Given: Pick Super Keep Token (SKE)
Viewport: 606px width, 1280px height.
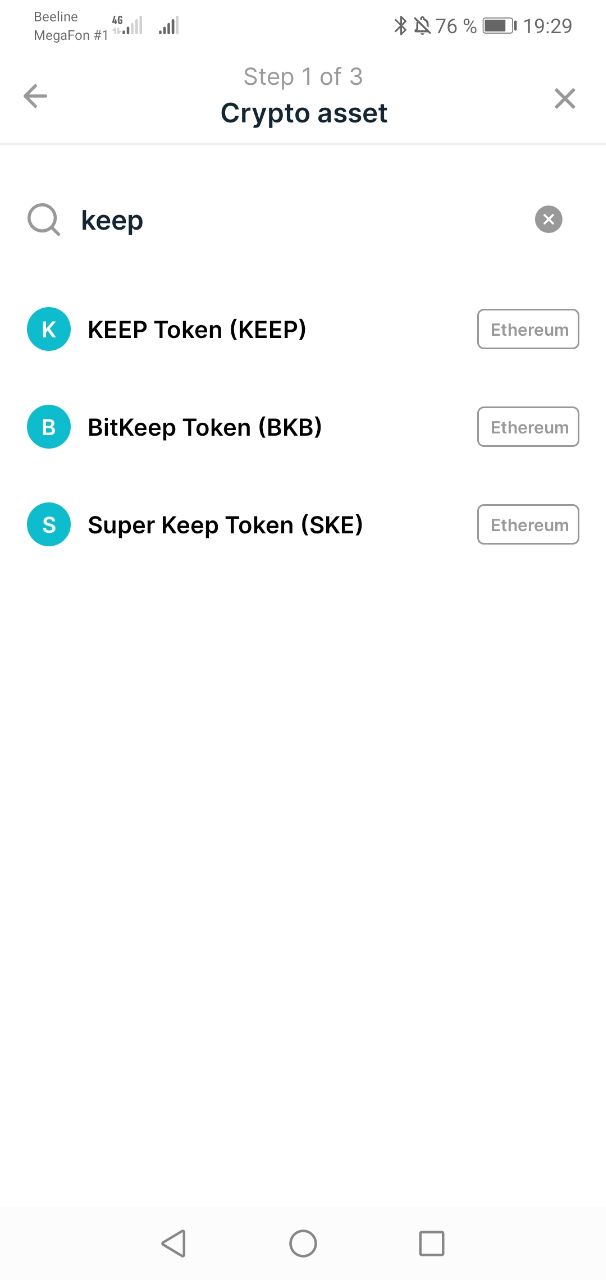Looking at the screenshot, I should pyautogui.click(x=303, y=525).
